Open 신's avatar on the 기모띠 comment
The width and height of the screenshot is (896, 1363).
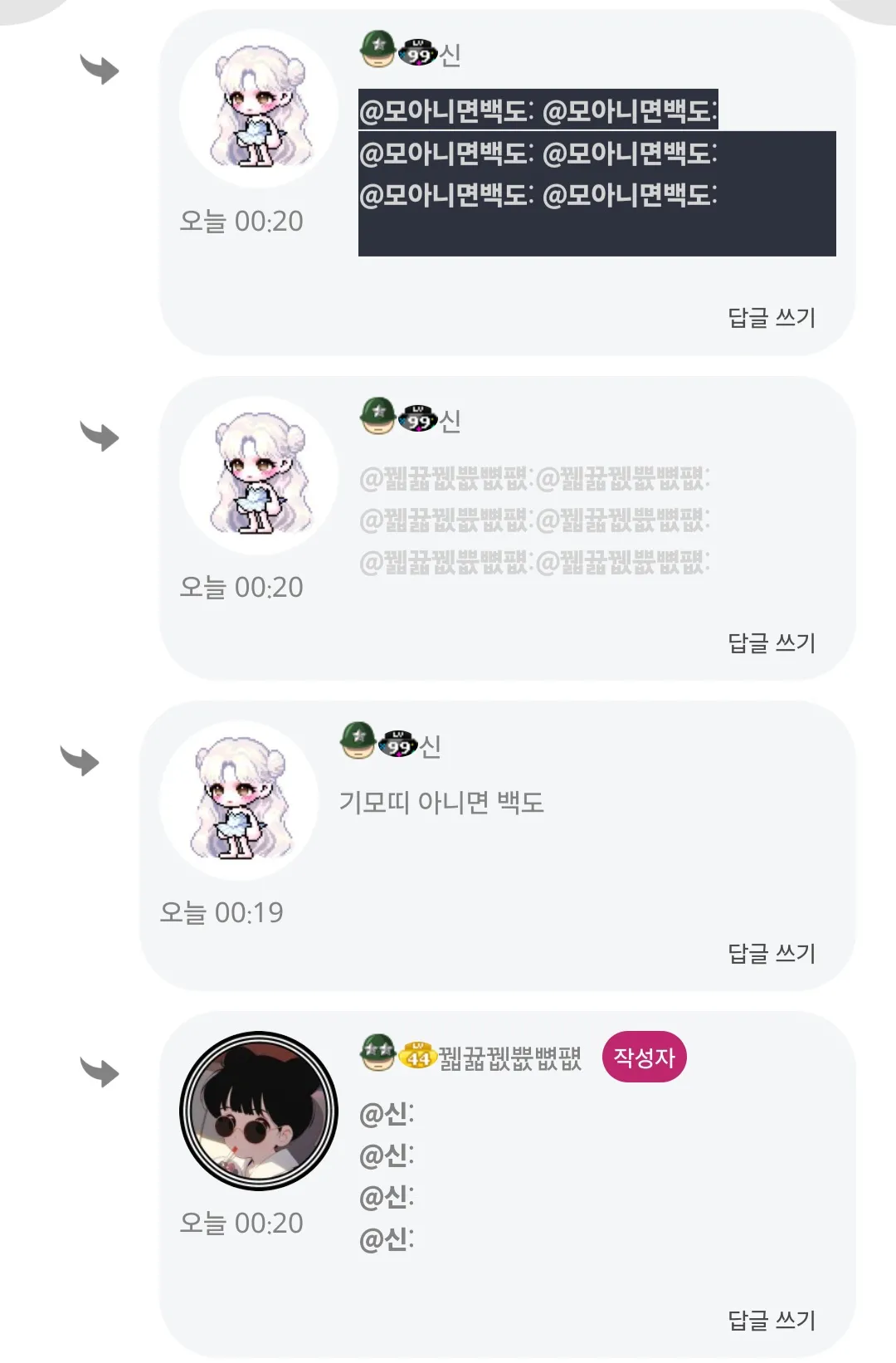pyautogui.click(x=239, y=800)
